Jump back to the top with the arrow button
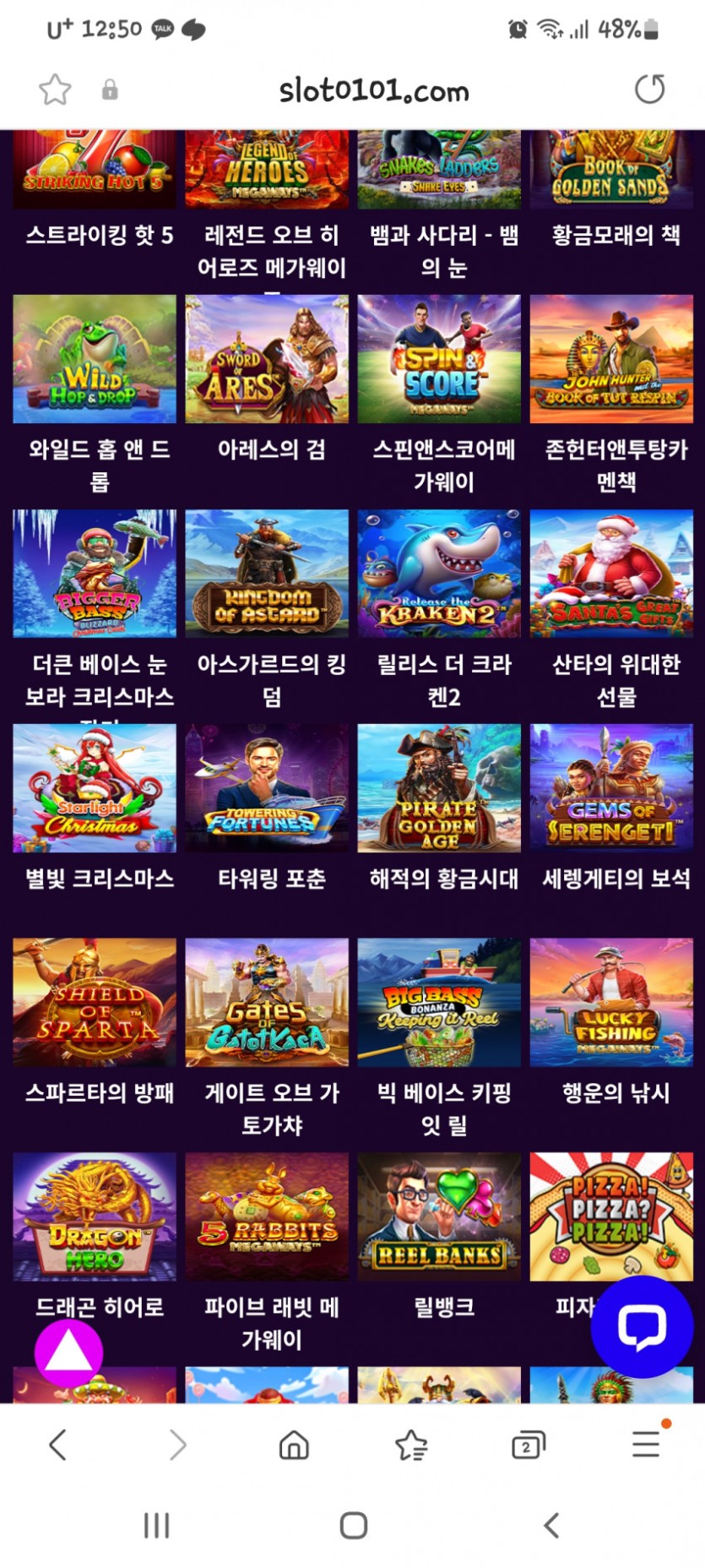Viewport: 705px width, 1568px height. tap(68, 1353)
